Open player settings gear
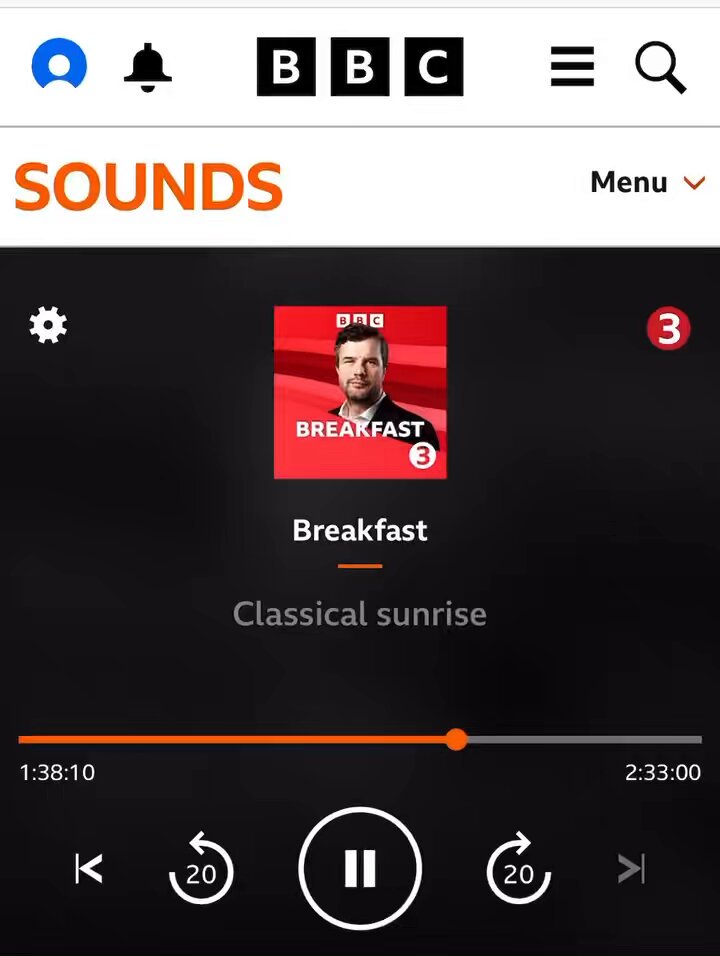The width and height of the screenshot is (720, 956). [x=48, y=325]
